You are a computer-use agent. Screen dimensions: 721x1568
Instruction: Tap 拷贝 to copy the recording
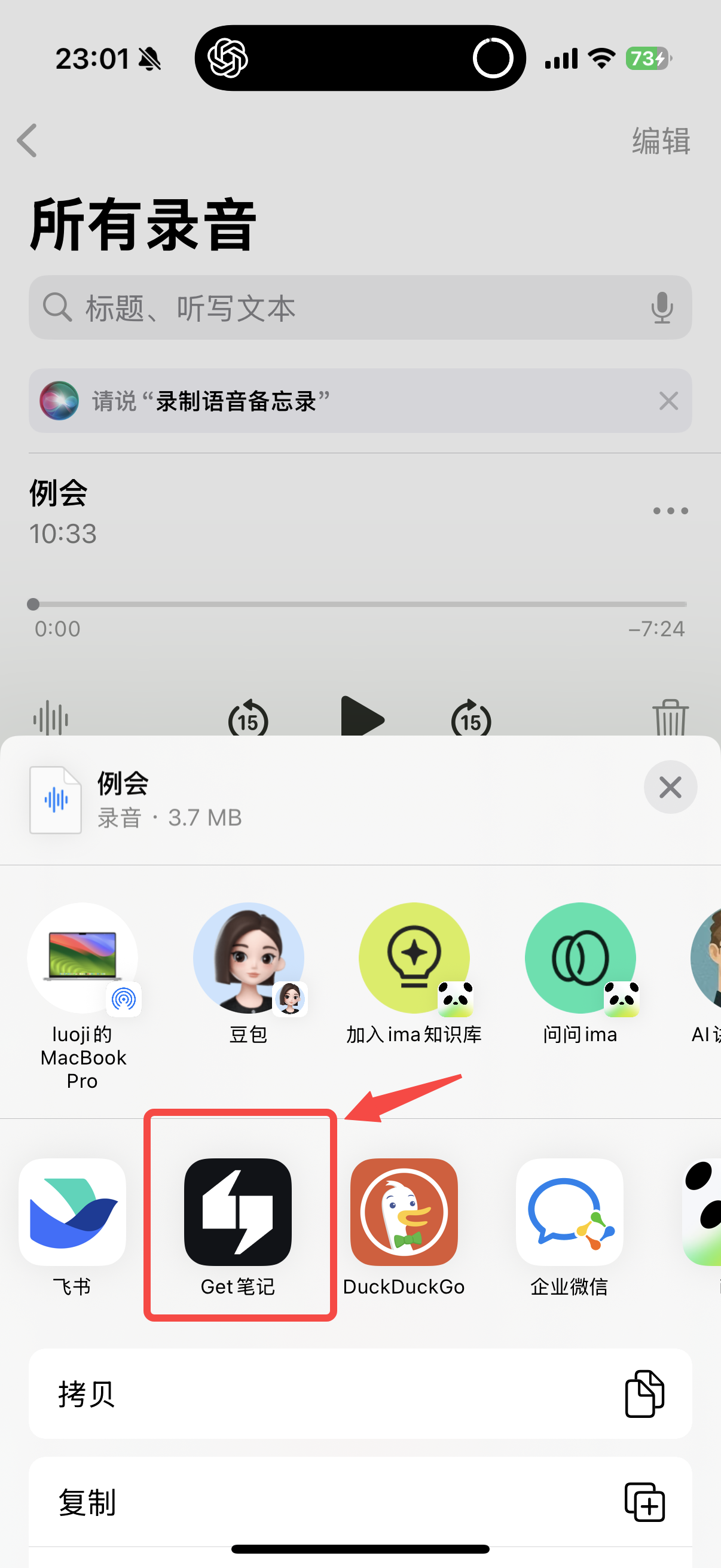[360, 1393]
